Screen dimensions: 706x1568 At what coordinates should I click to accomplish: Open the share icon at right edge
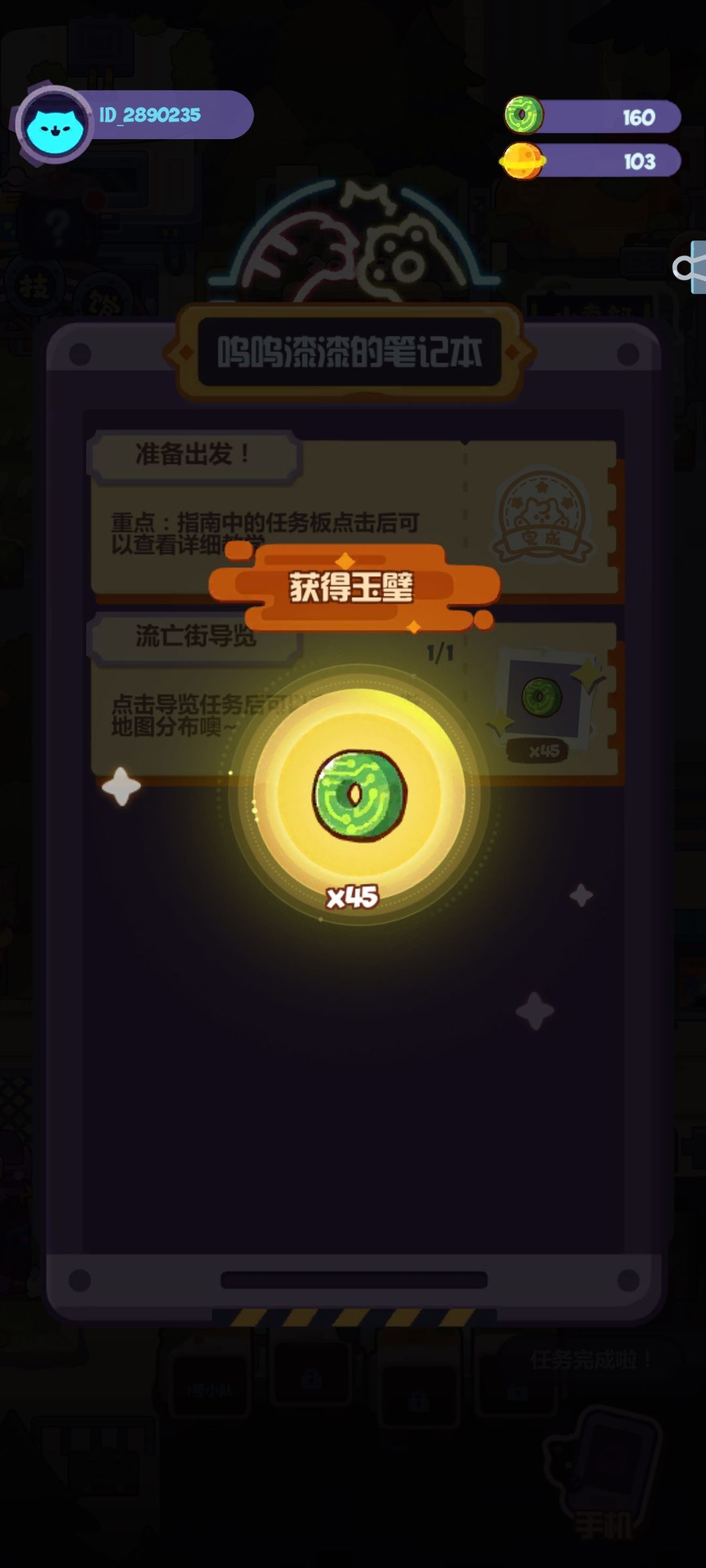690,267
